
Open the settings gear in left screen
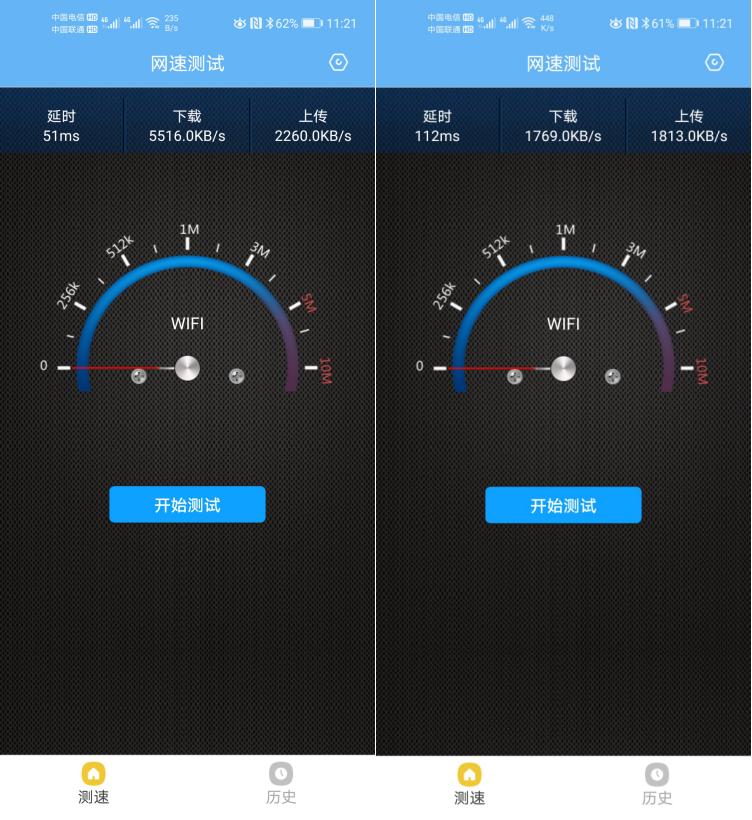[338, 62]
